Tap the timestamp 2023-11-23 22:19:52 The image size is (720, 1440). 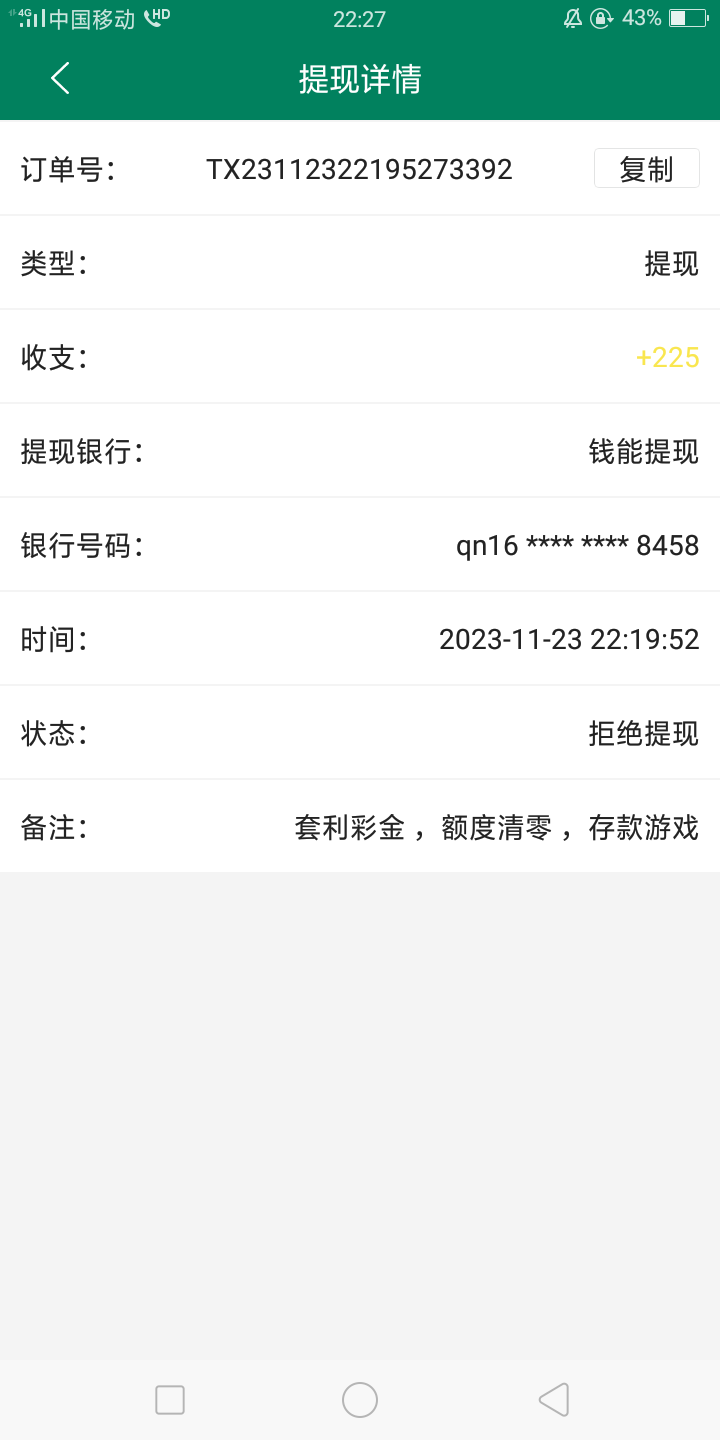pyautogui.click(x=570, y=640)
